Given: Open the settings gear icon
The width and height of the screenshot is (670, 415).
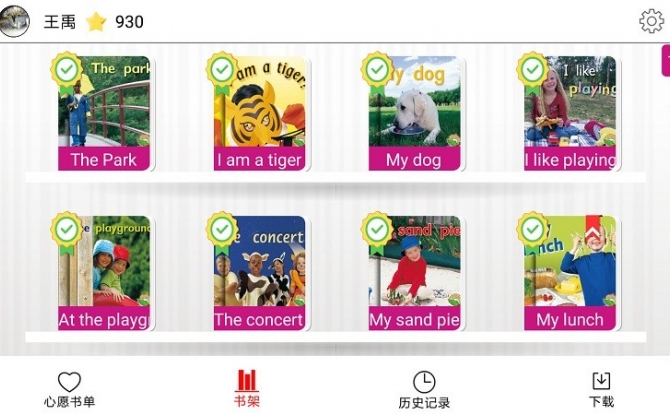Looking at the screenshot, I should click(651, 21).
